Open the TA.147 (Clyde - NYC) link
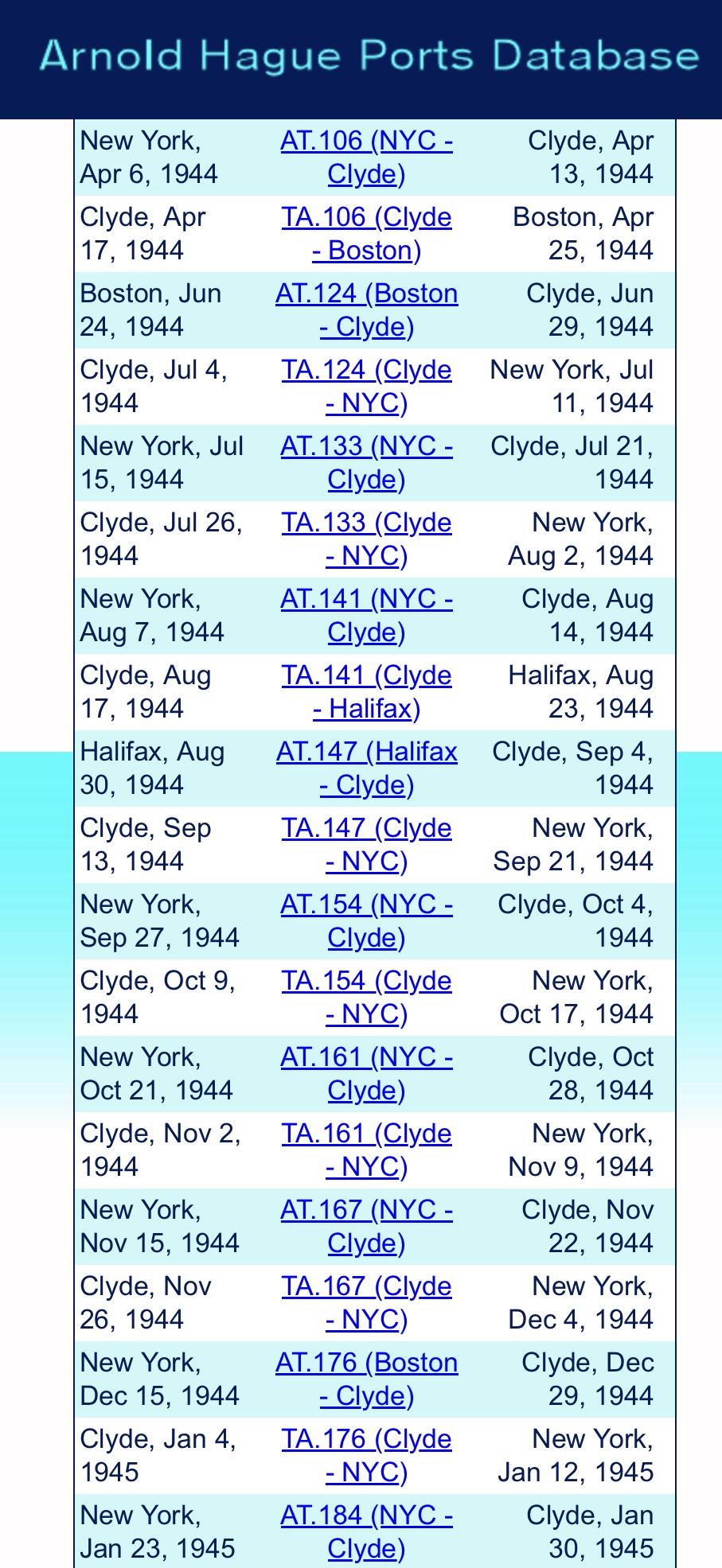 click(366, 829)
